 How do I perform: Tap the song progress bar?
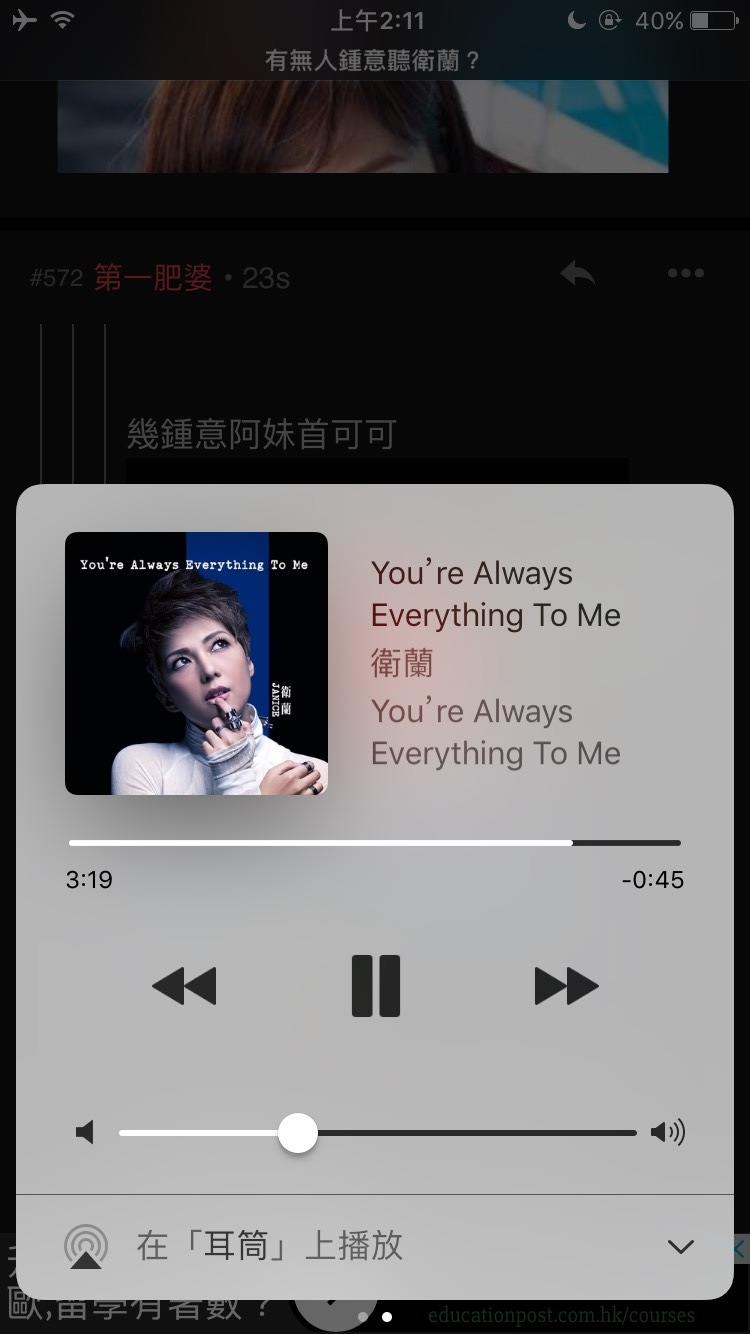click(375, 843)
